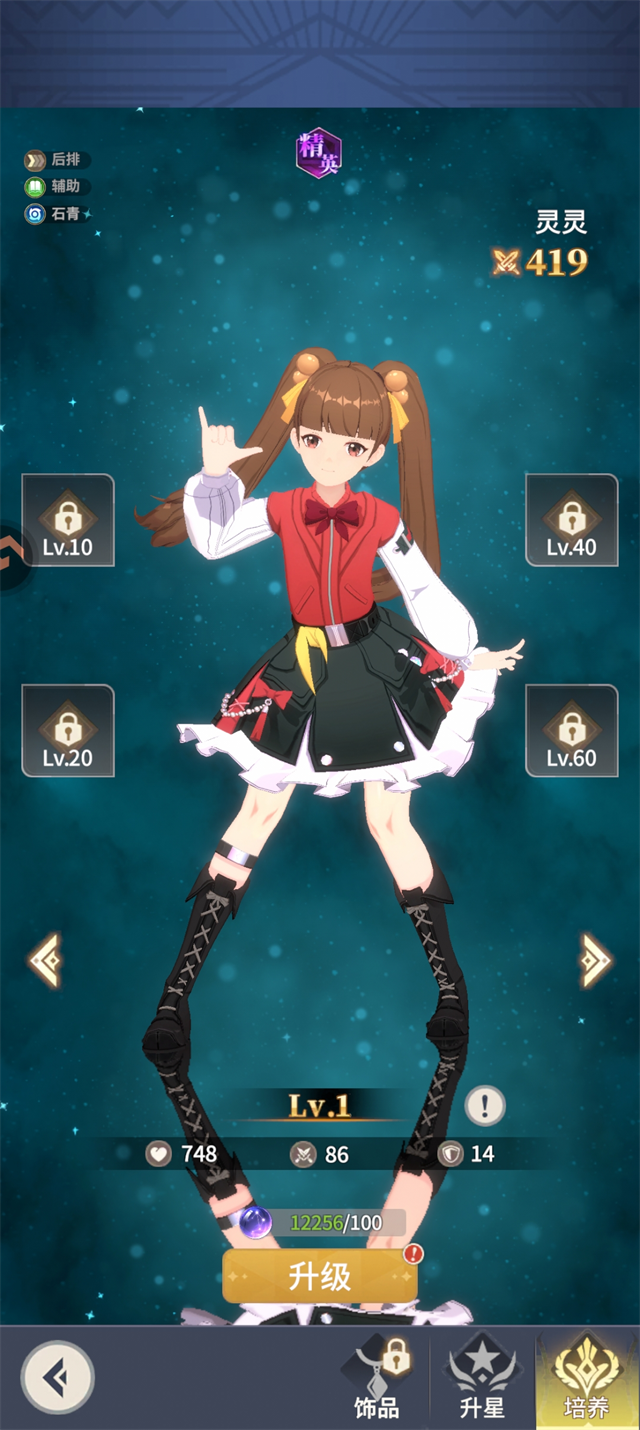Open the locked Lv.40 skill slot
The width and height of the screenshot is (640, 1430).
[x=572, y=520]
